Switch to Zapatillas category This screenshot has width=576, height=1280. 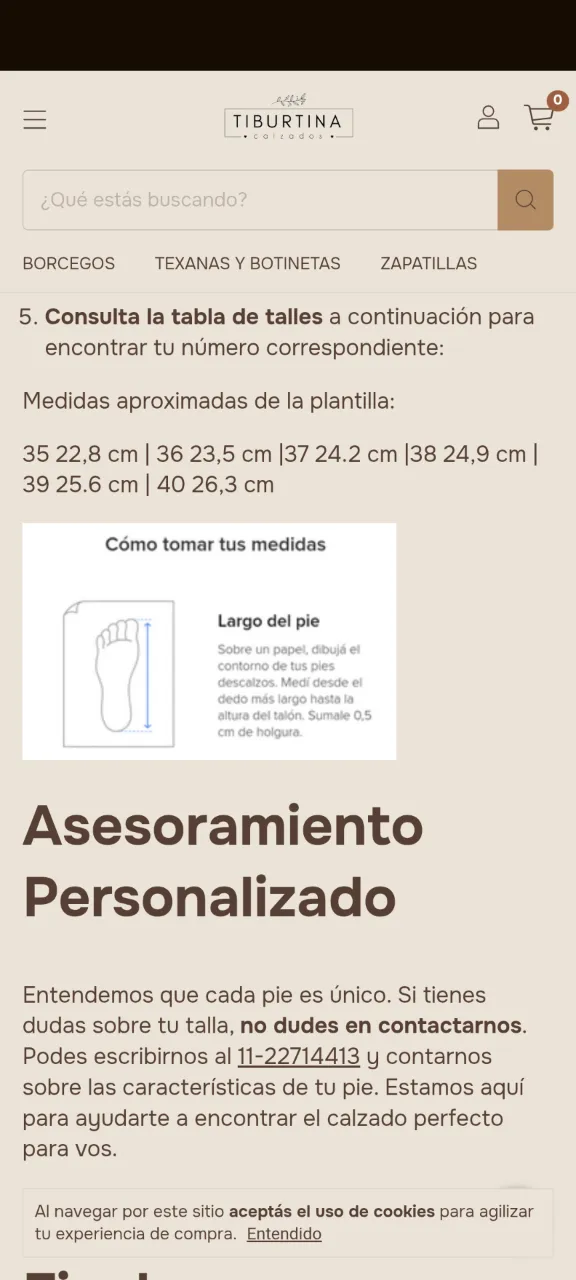(x=428, y=264)
